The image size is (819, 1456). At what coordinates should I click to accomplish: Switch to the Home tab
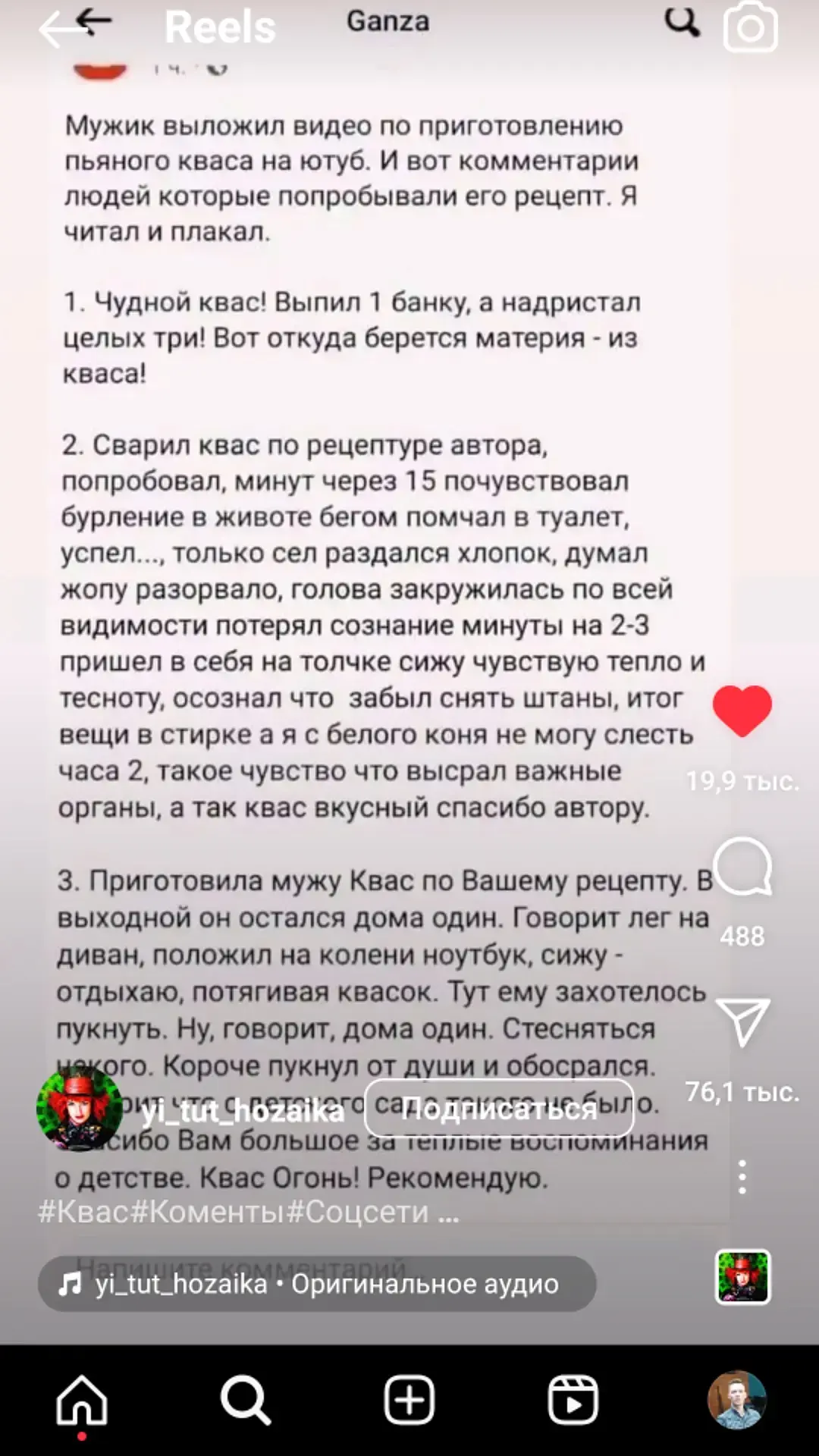click(x=82, y=1400)
